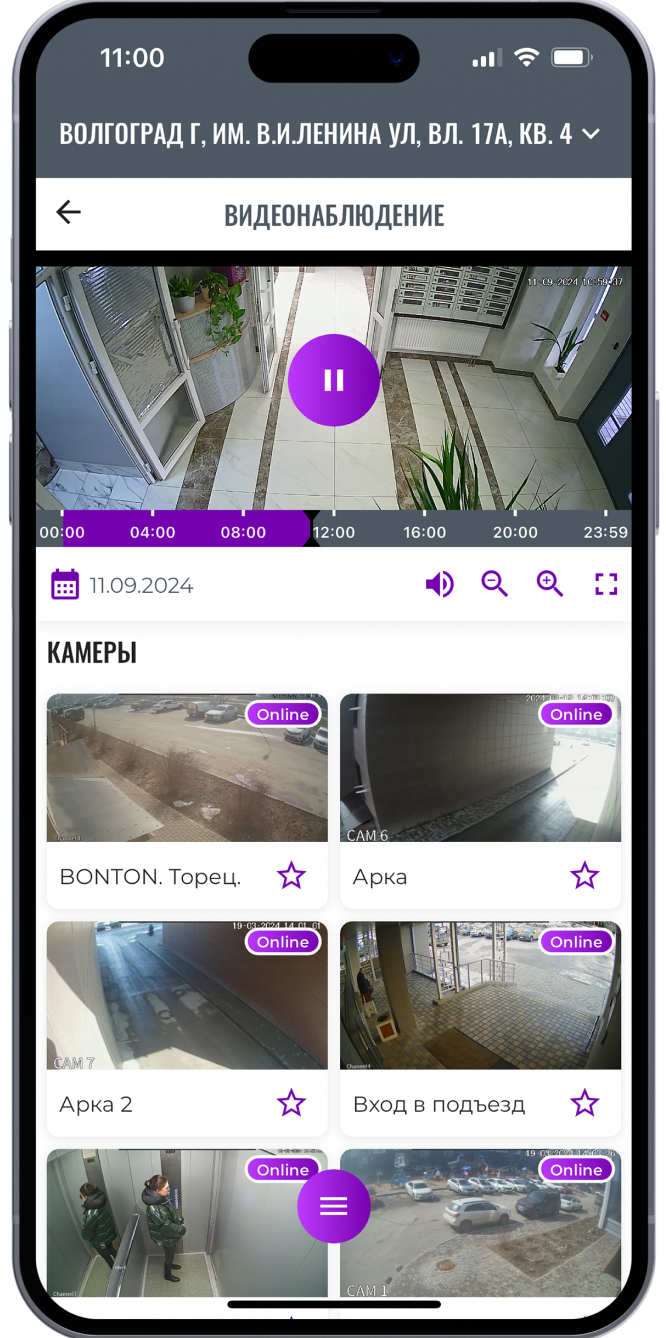This screenshot has width=666, height=1338.
Task: Zoom out the timeline
Action: tap(494, 584)
